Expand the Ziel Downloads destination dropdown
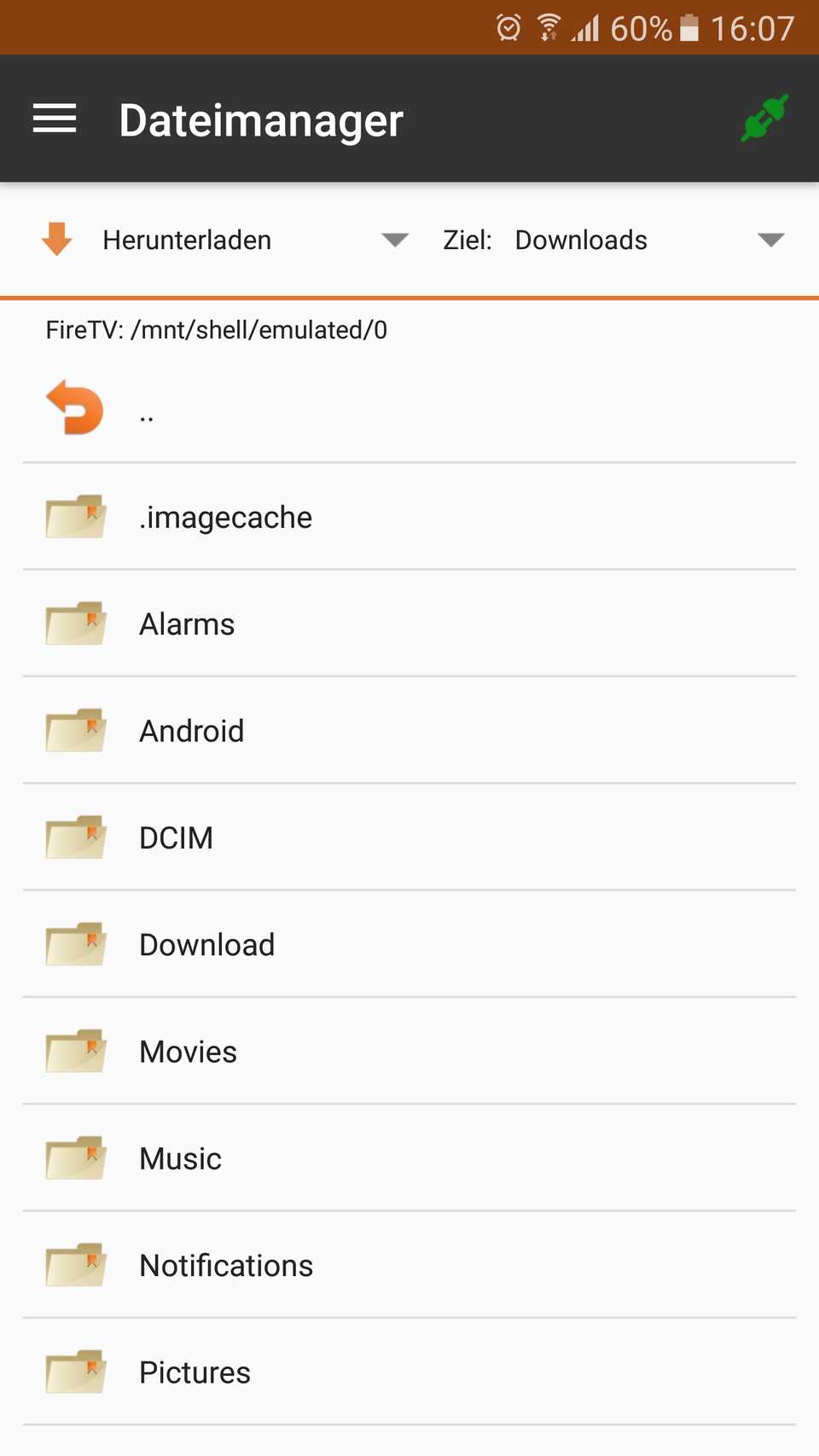 [770, 240]
